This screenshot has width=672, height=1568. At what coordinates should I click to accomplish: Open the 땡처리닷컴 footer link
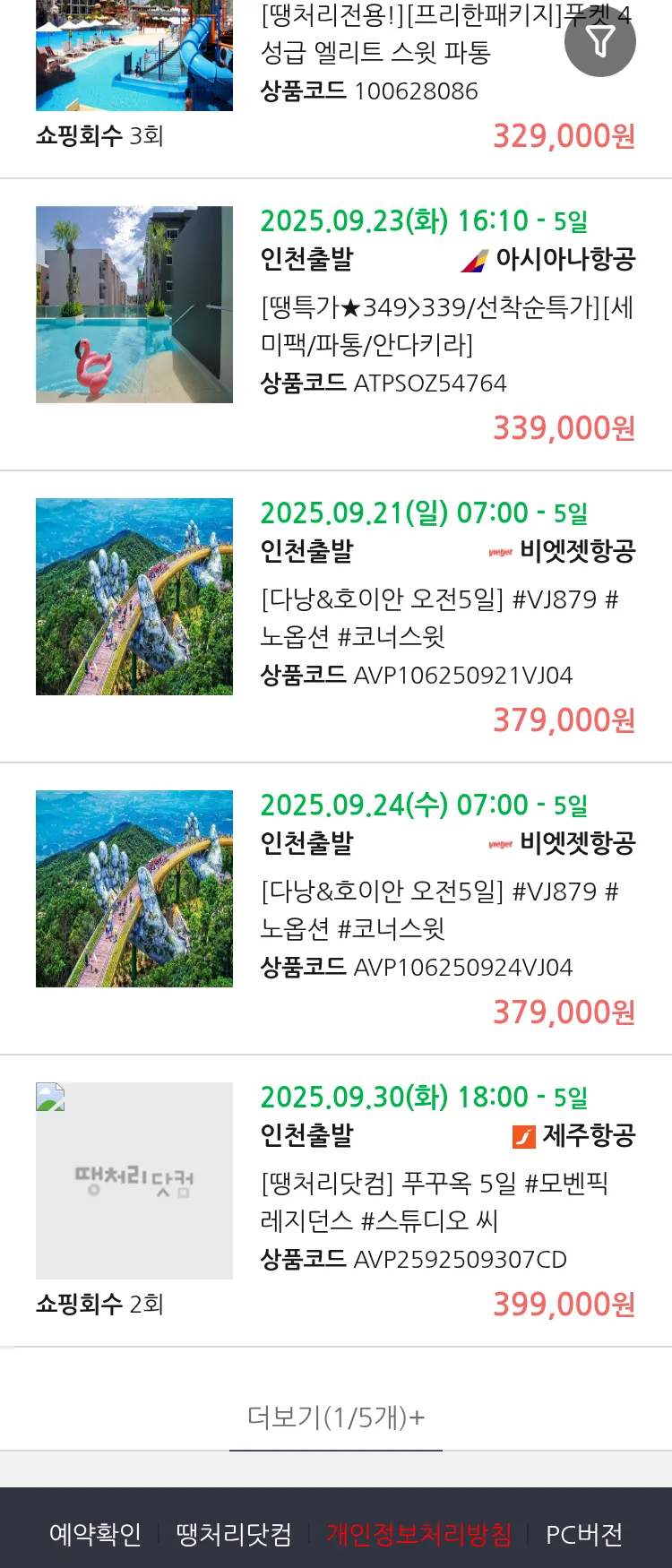(x=234, y=1534)
